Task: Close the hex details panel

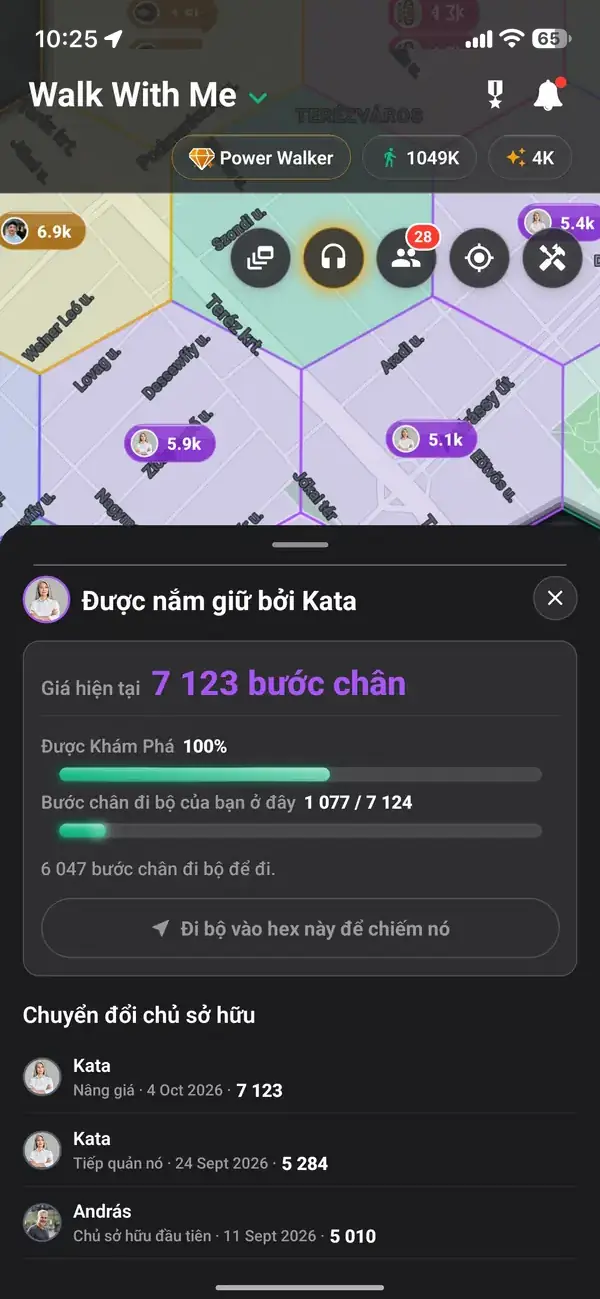Action: click(555, 598)
